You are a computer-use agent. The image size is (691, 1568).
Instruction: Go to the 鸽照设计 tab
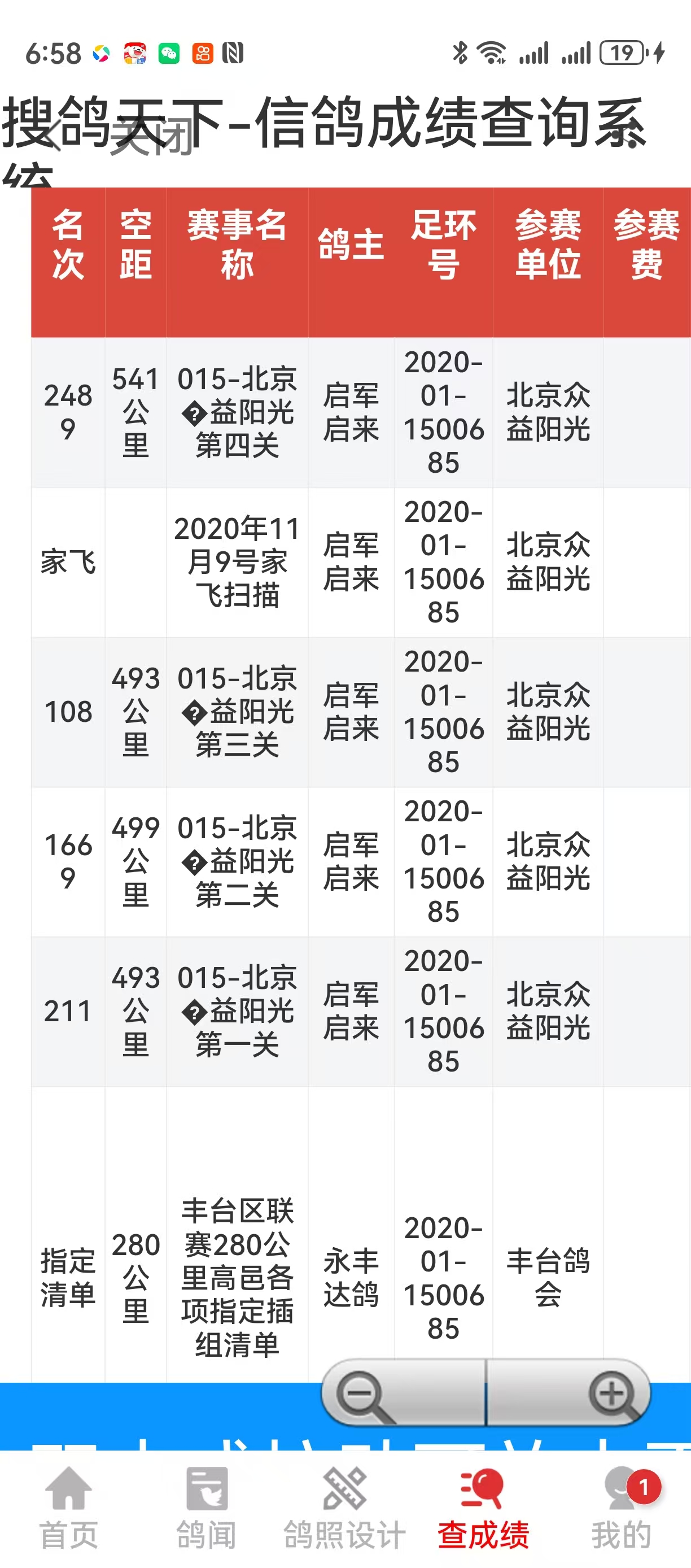345,1507
